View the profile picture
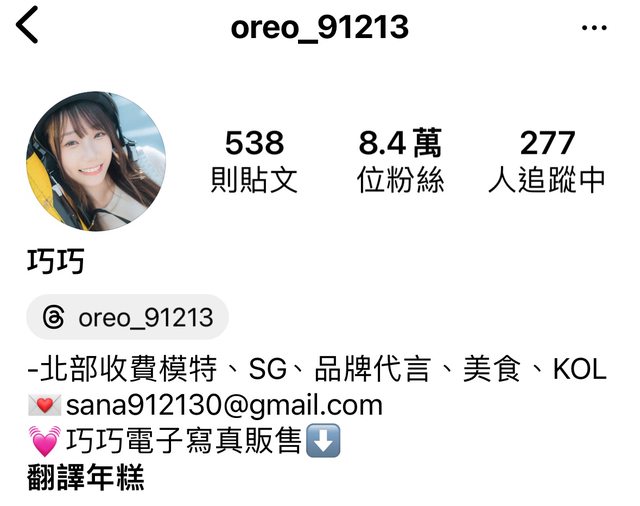Viewport: 640px width, 506px height. point(95,161)
